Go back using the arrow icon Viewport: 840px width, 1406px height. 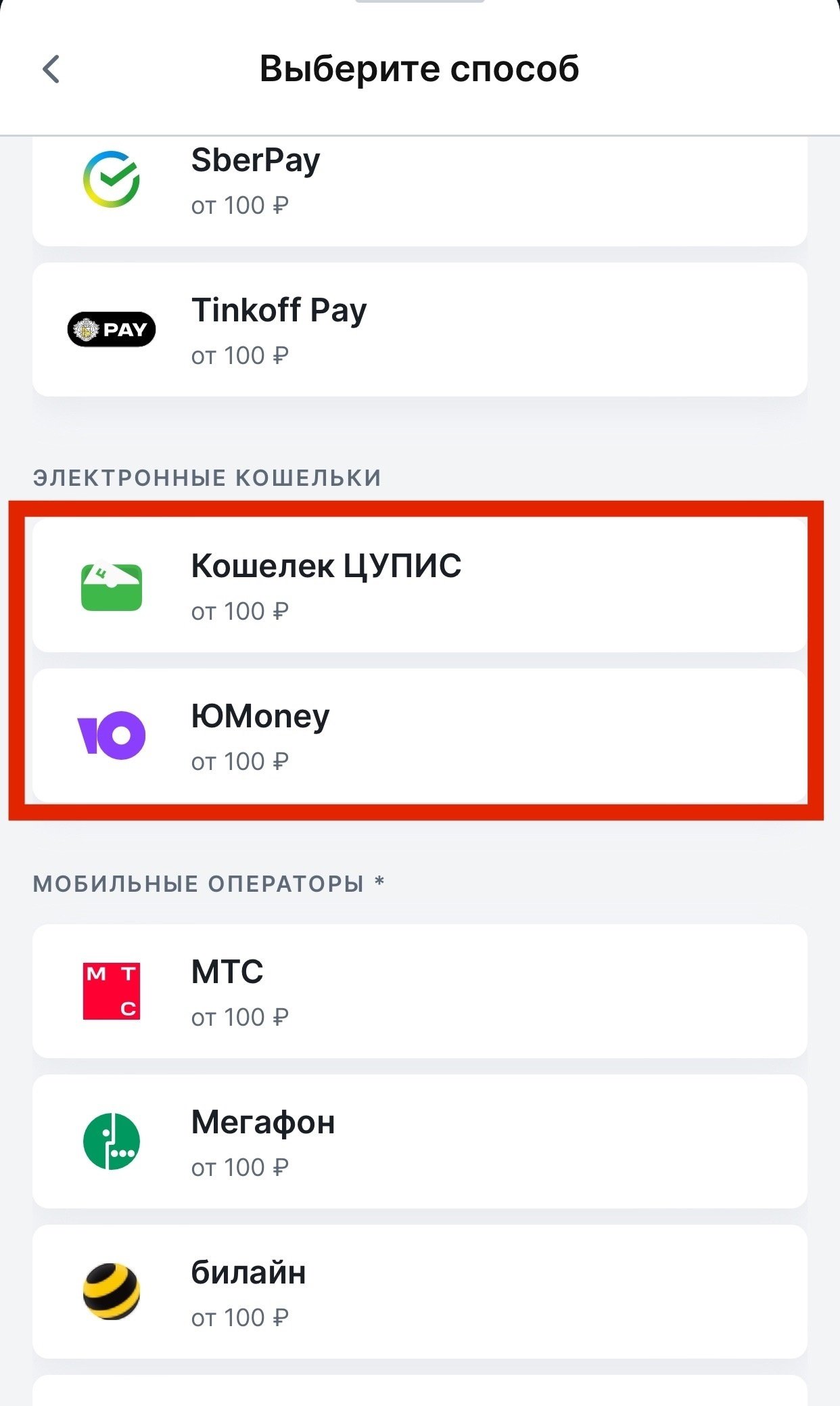pos(51,69)
